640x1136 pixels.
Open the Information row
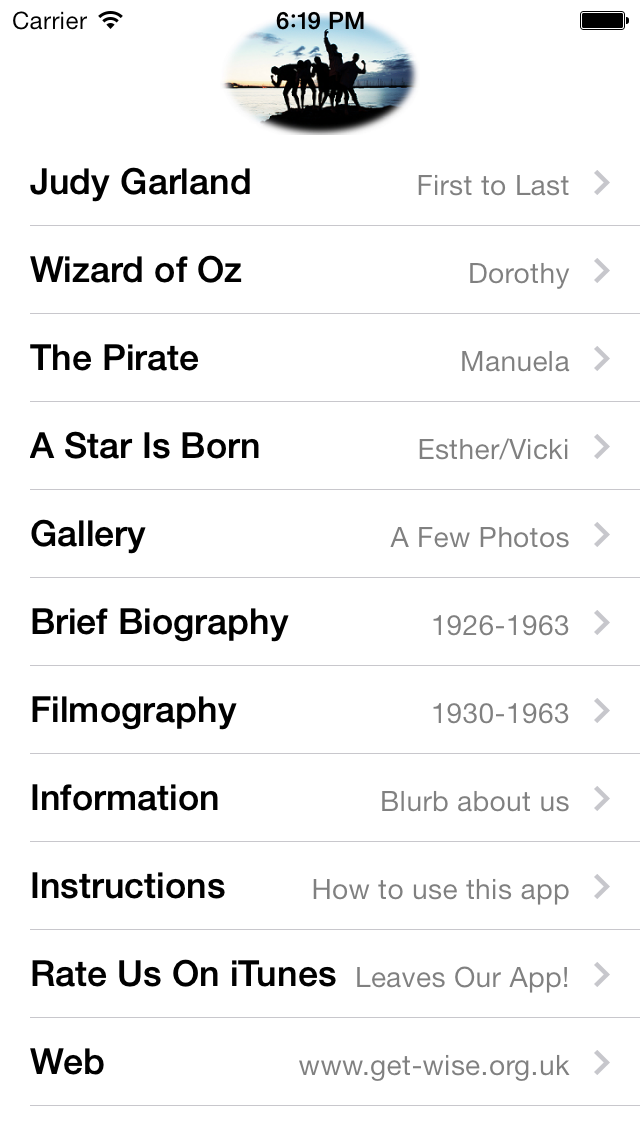(320, 798)
